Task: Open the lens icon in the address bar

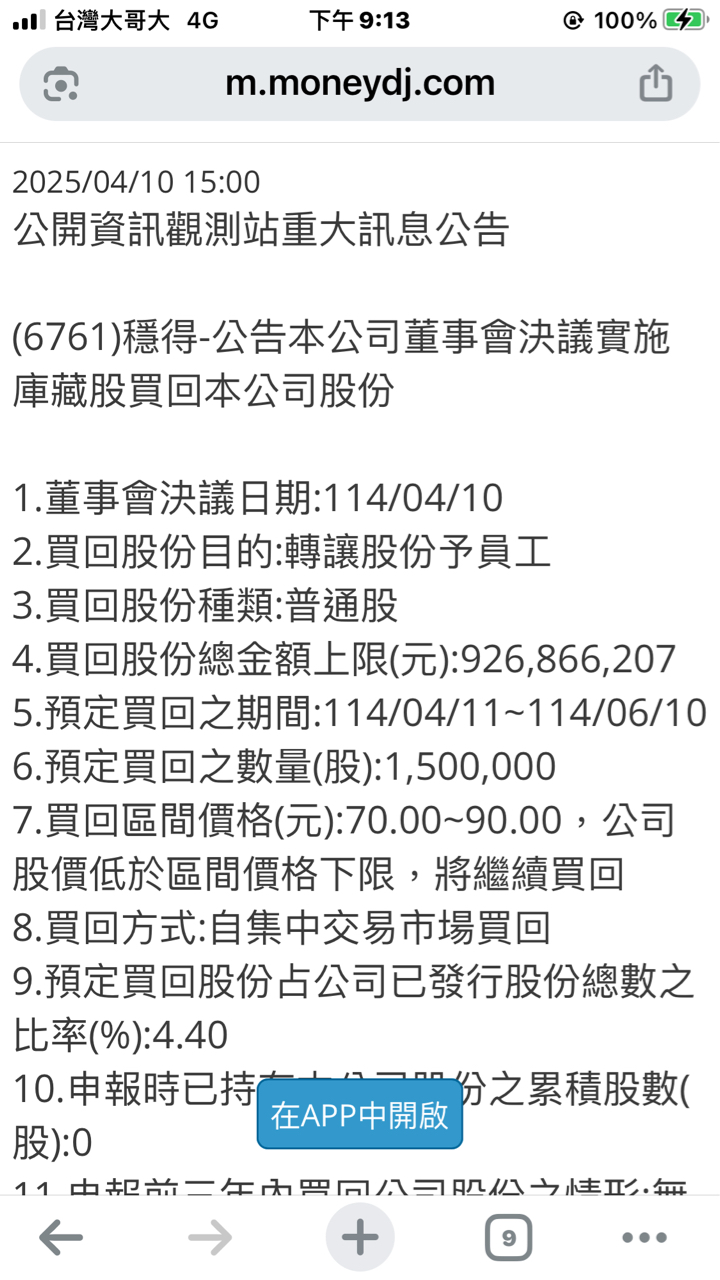Action: 62,84
